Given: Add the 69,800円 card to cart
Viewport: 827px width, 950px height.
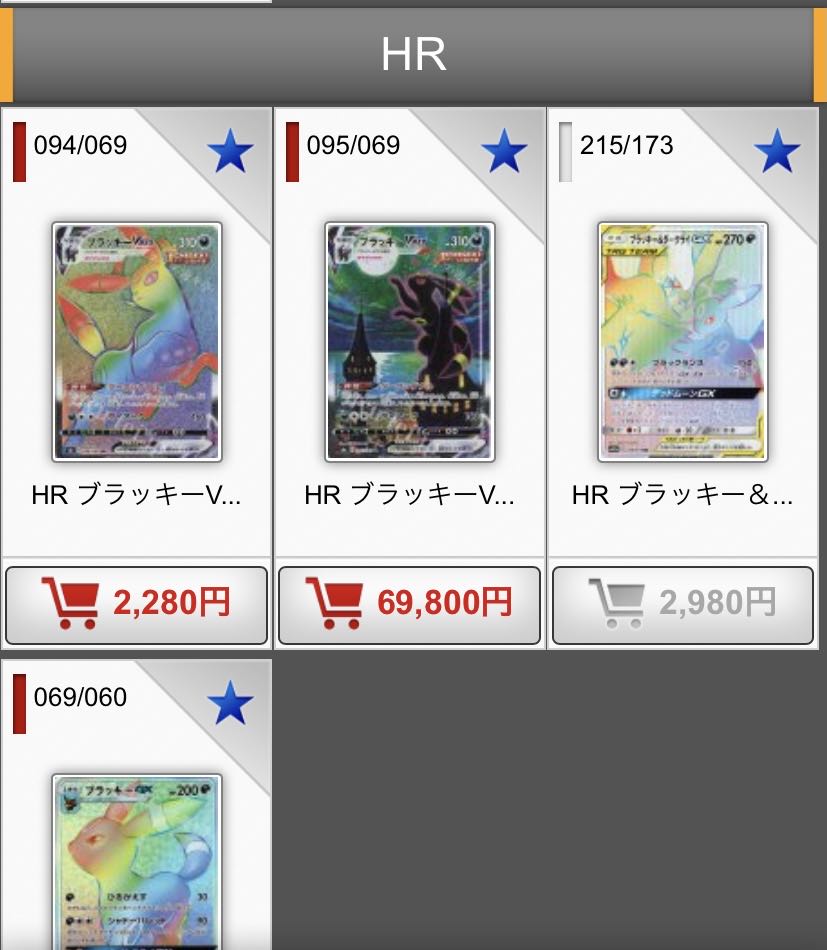Looking at the screenshot, I should (x=409, y=604).
